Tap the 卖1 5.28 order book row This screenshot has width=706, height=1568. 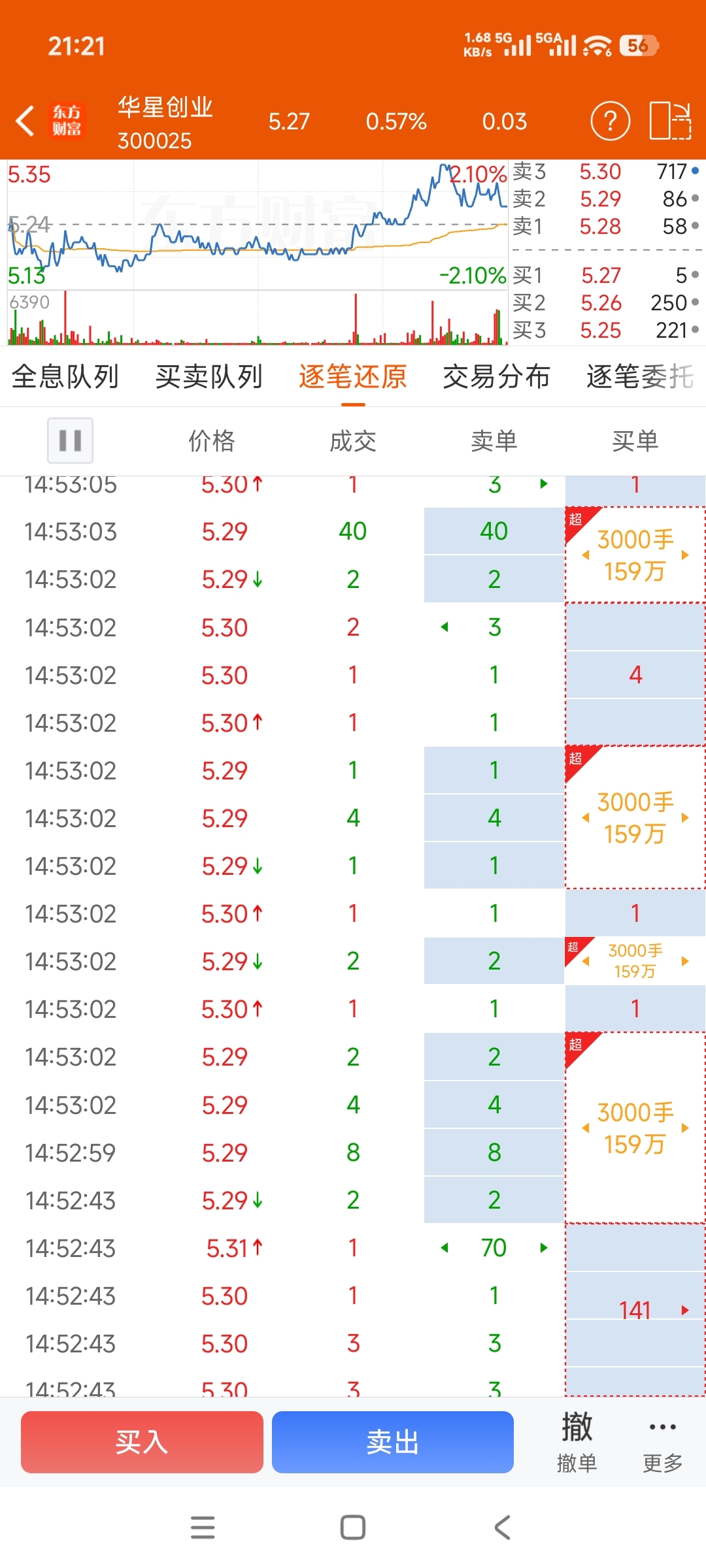[x=606, y=226]
